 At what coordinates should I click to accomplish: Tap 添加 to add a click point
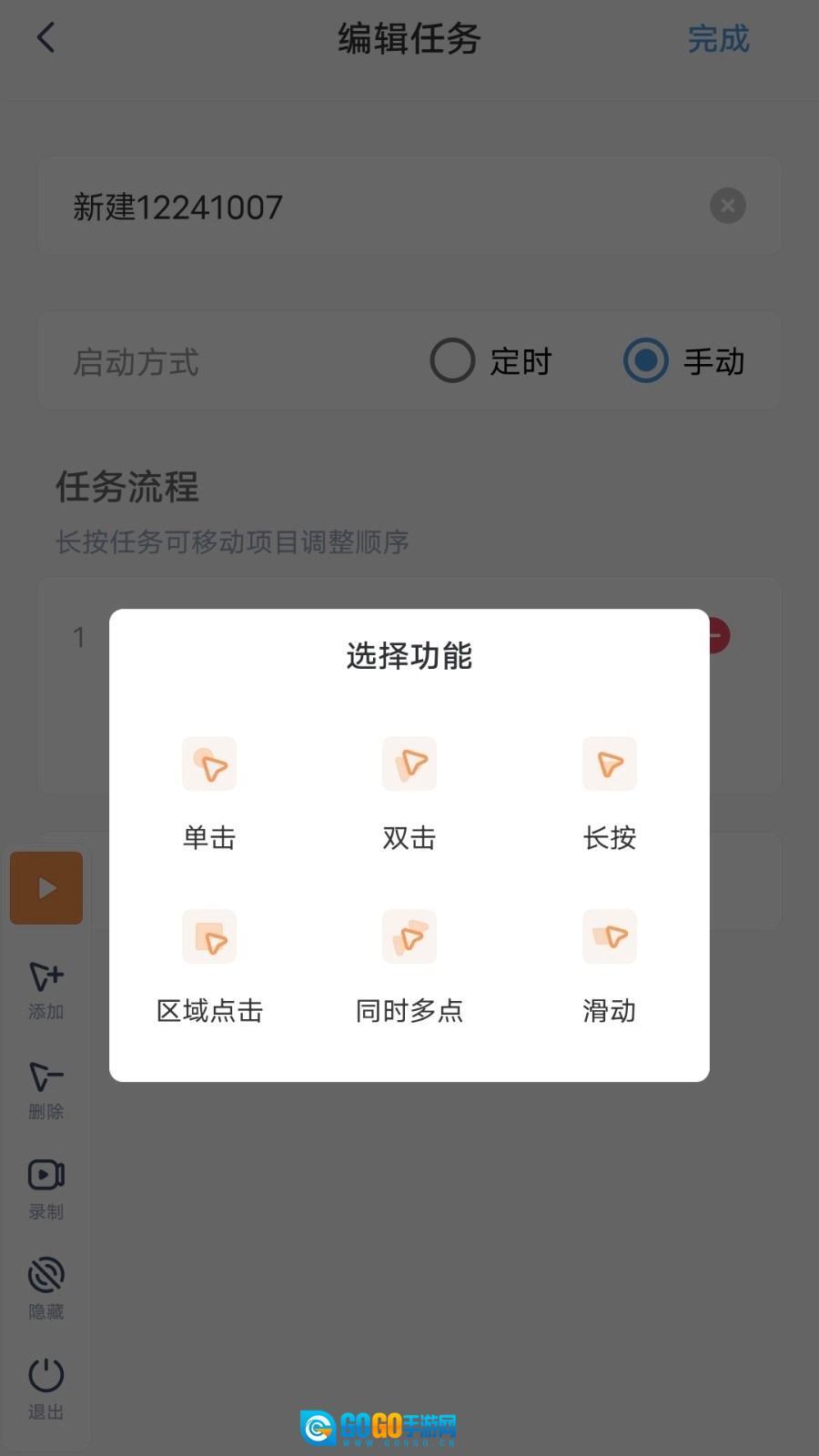pos(46,989)
